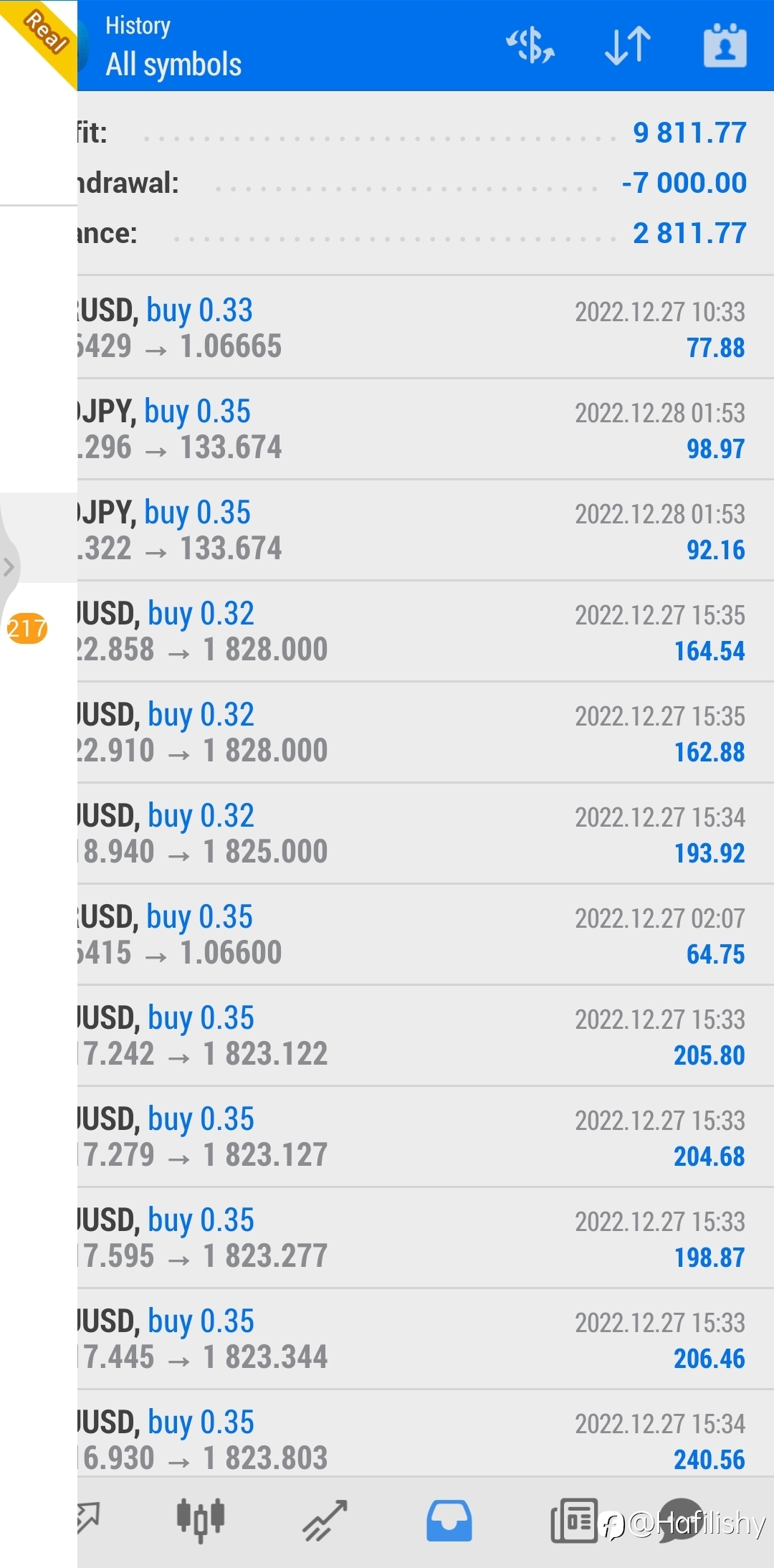
Task: Open the JPY trade with profit 92.16
Action: click(x=426, y=530)
